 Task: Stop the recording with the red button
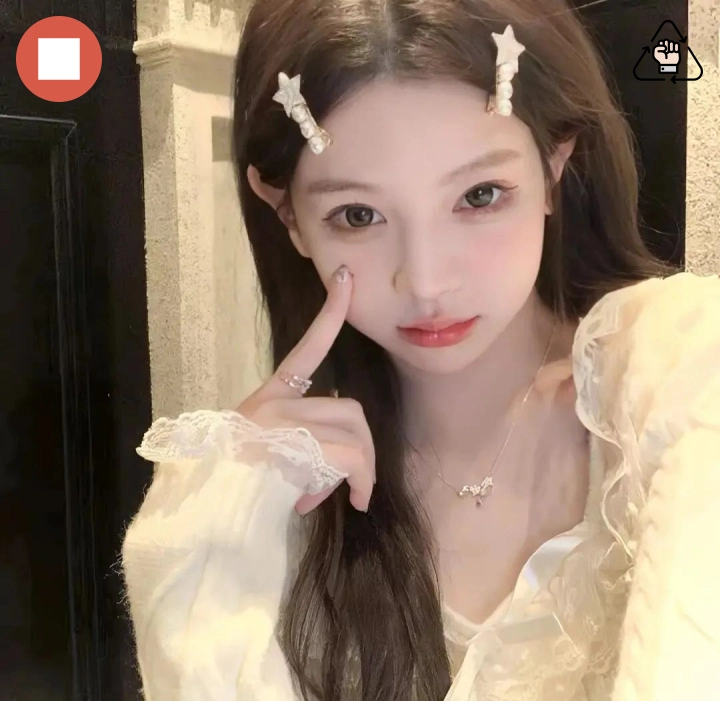click(x=59, y=59)
